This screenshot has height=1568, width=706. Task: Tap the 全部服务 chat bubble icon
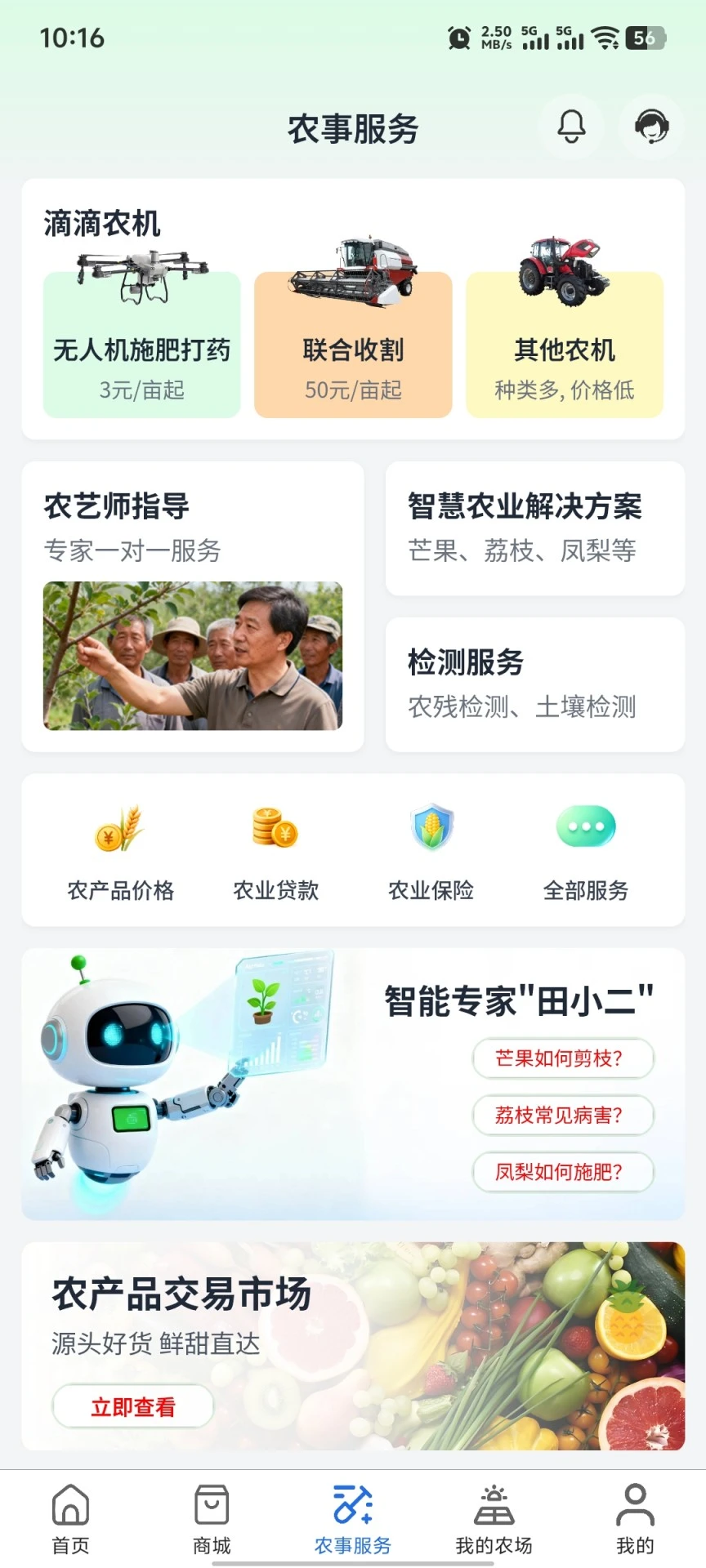587,827
